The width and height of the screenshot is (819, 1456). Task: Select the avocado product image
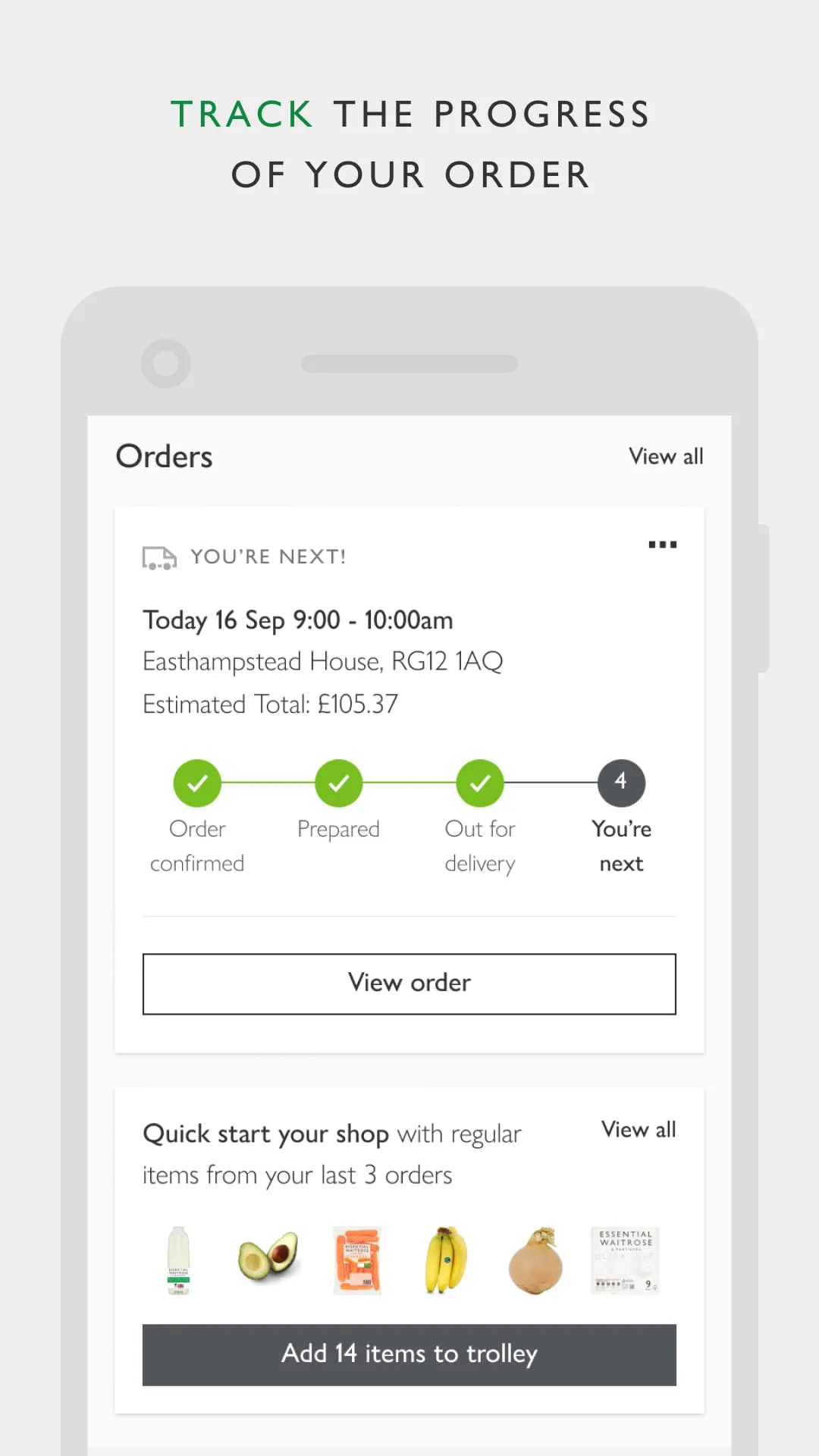[268, 1259]
